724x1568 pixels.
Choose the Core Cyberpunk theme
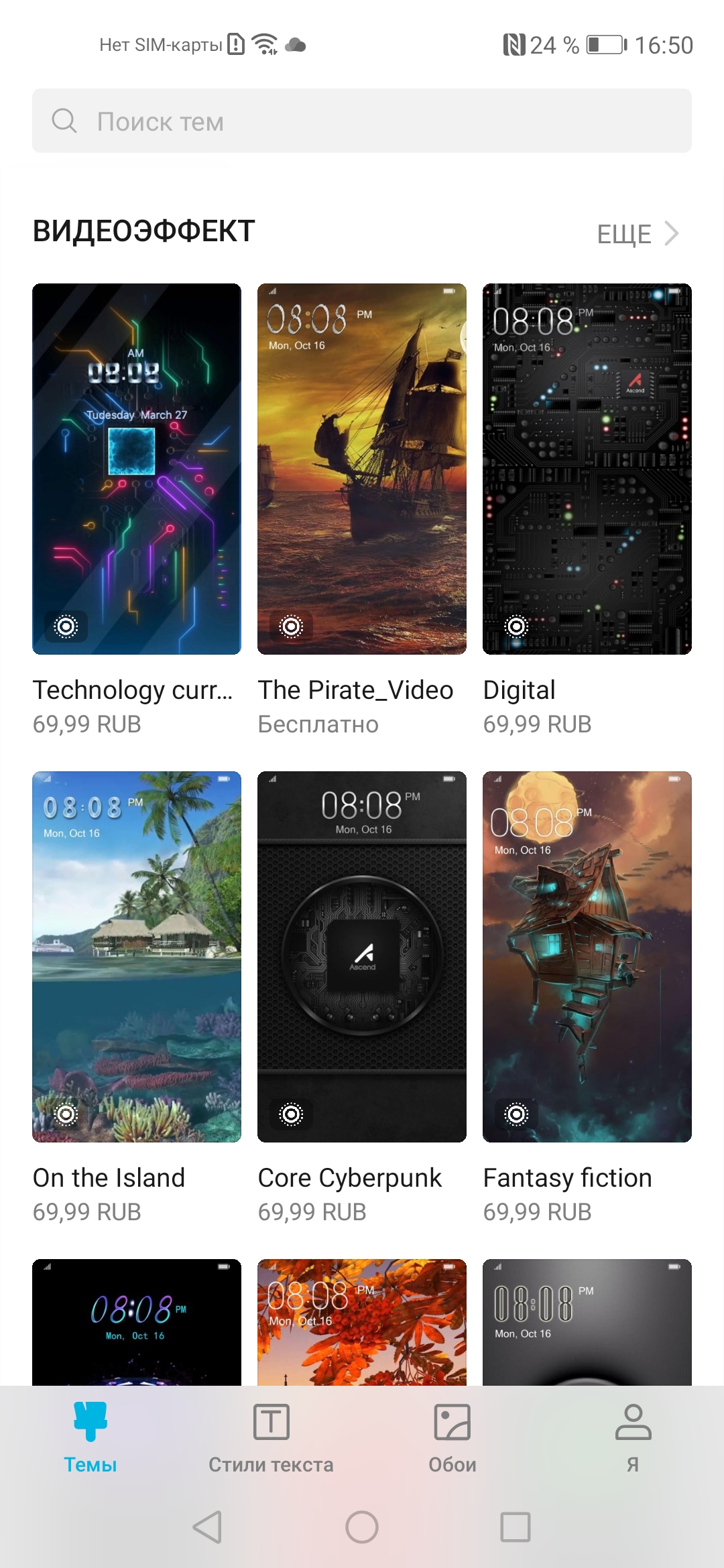362,957
